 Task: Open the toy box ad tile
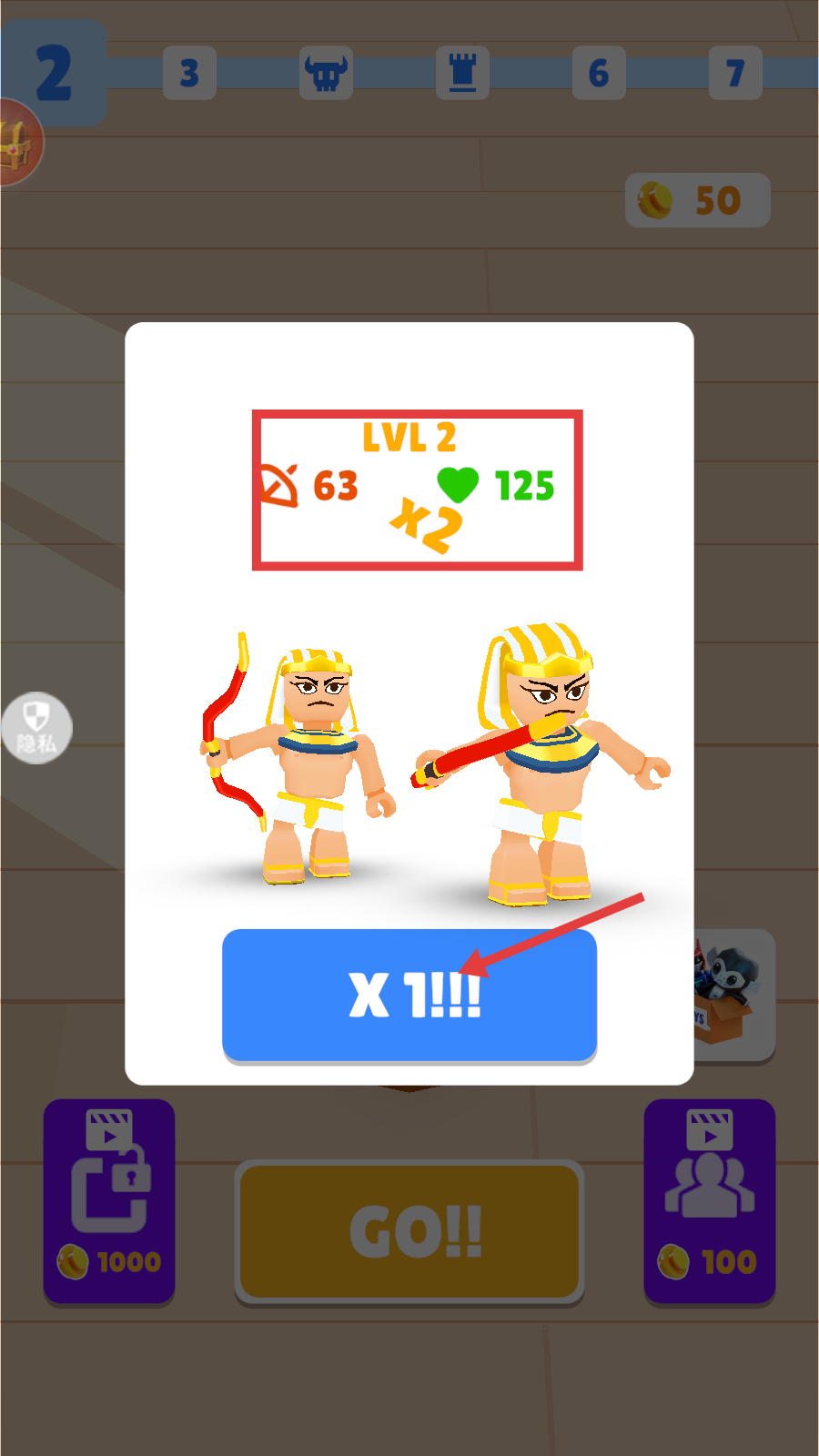point(733,994)
